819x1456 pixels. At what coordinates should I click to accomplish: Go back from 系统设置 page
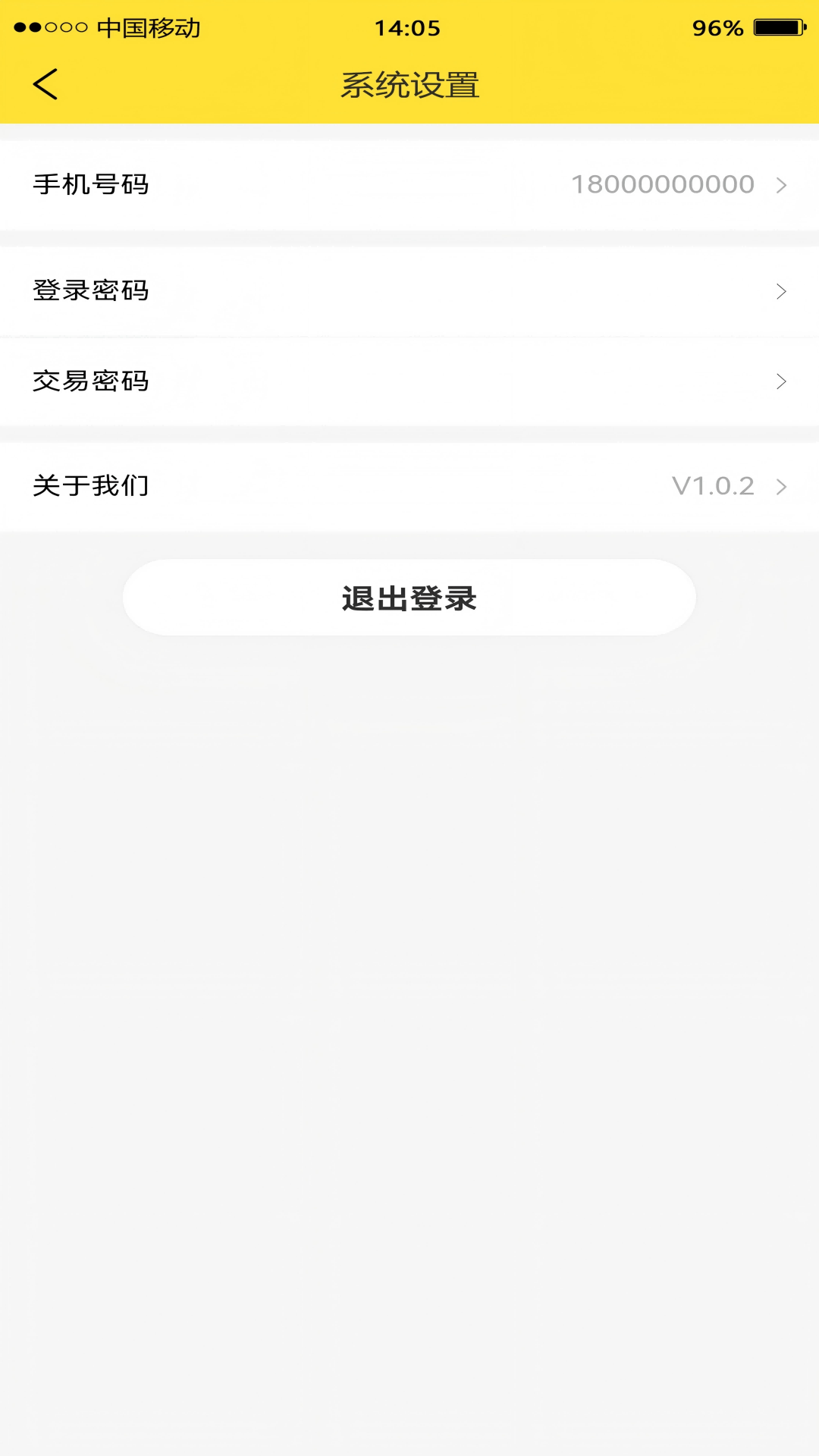(45, 84)
